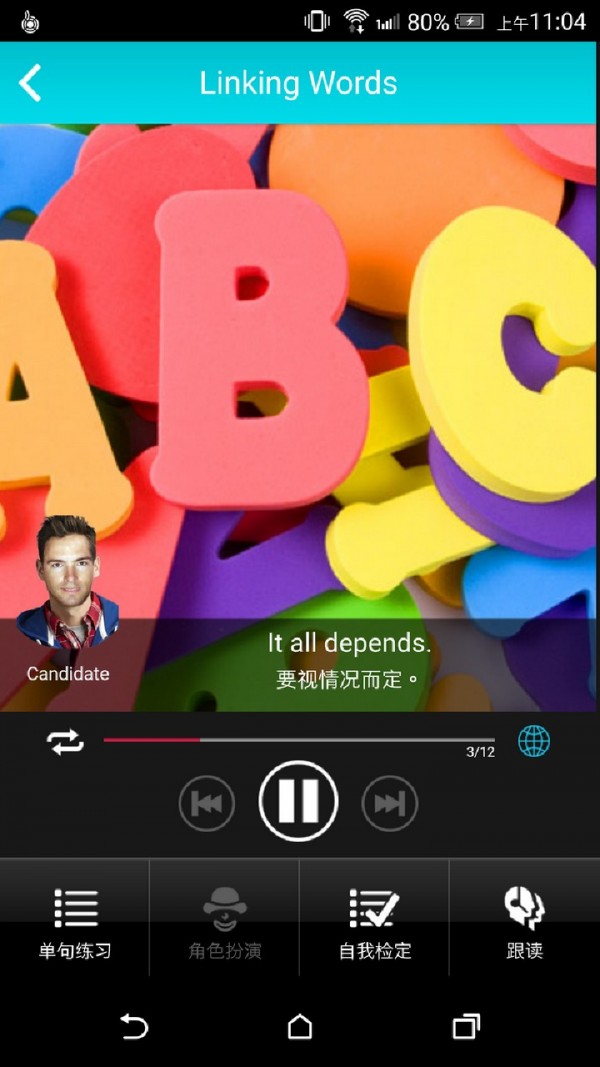The height and width of the screenshot is (1067, 600).
Task: Pause the audio playback
Action: point(298,801)
